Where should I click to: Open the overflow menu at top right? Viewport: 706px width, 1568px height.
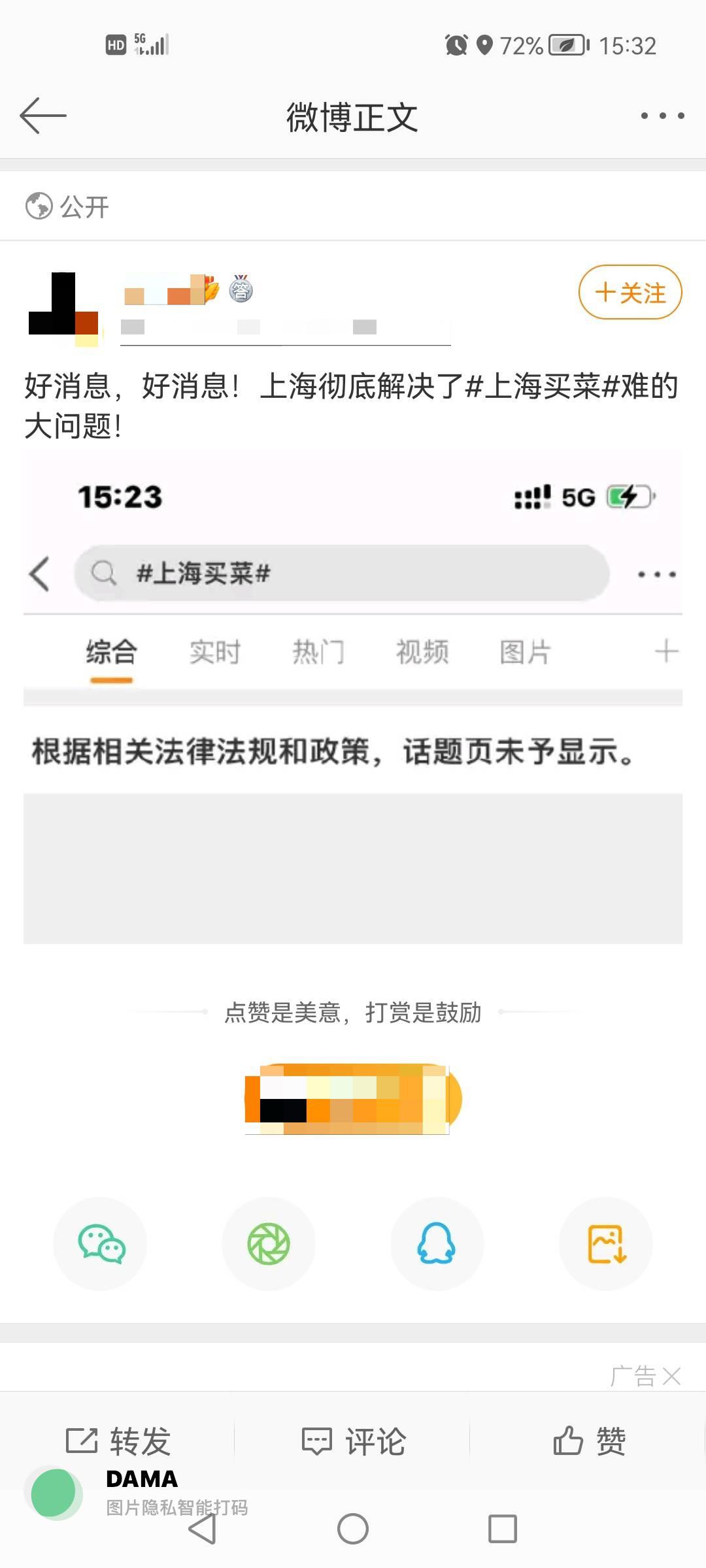[x=662, y=116]
